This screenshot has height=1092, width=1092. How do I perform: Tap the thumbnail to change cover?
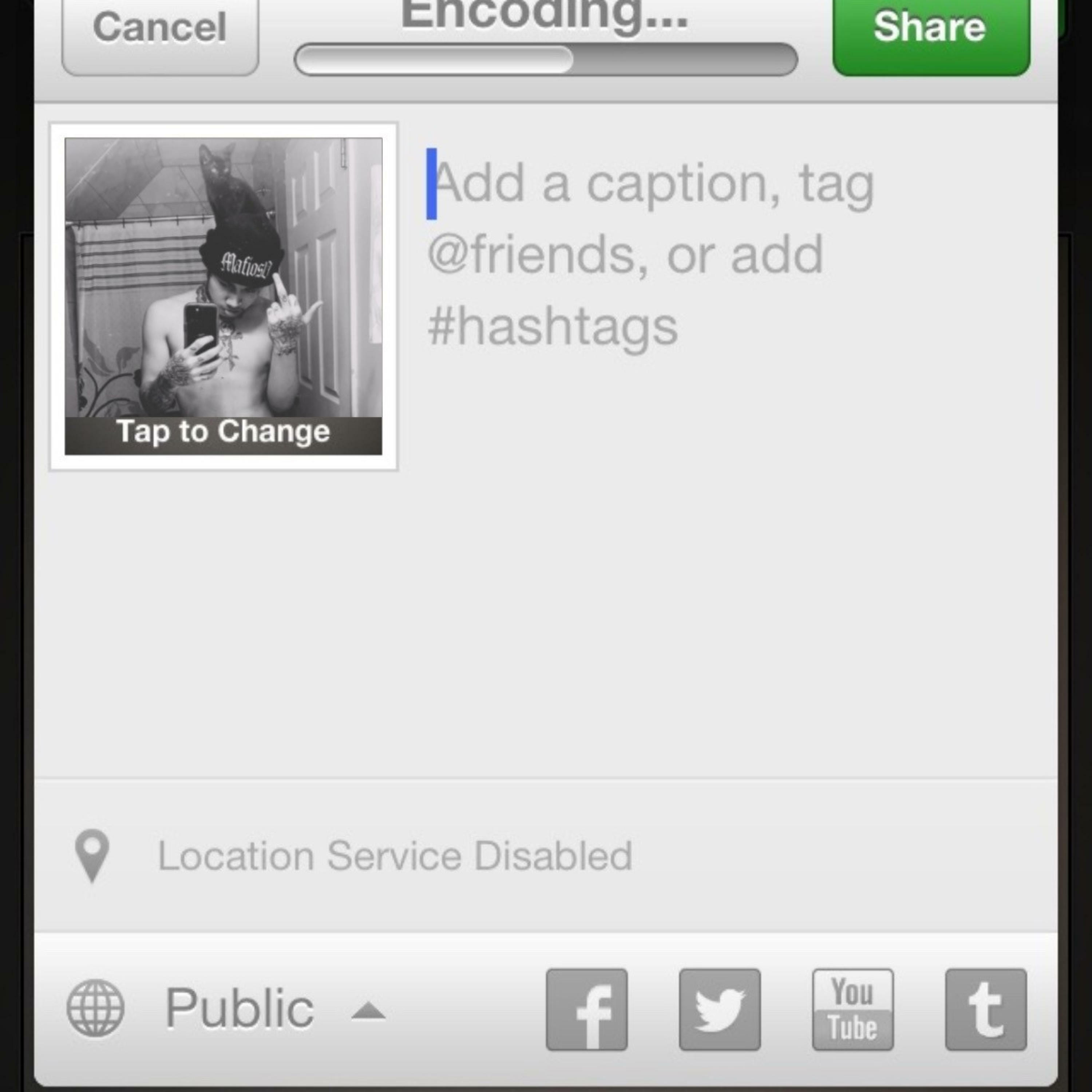point(223,296)
